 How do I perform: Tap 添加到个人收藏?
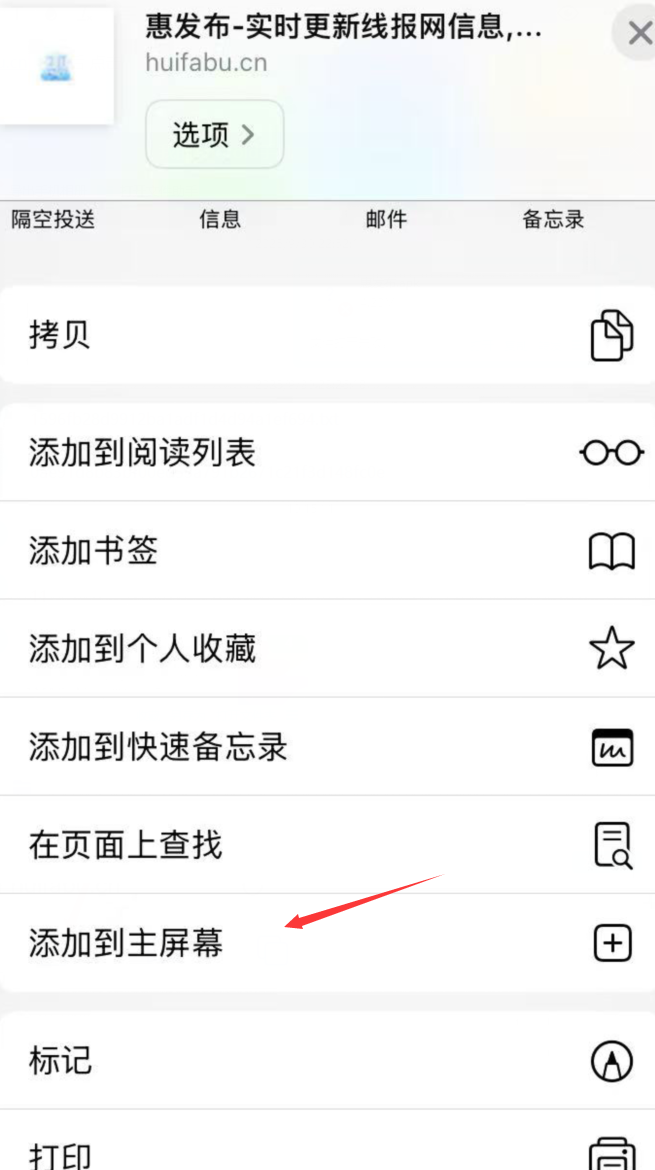(327, 648)
